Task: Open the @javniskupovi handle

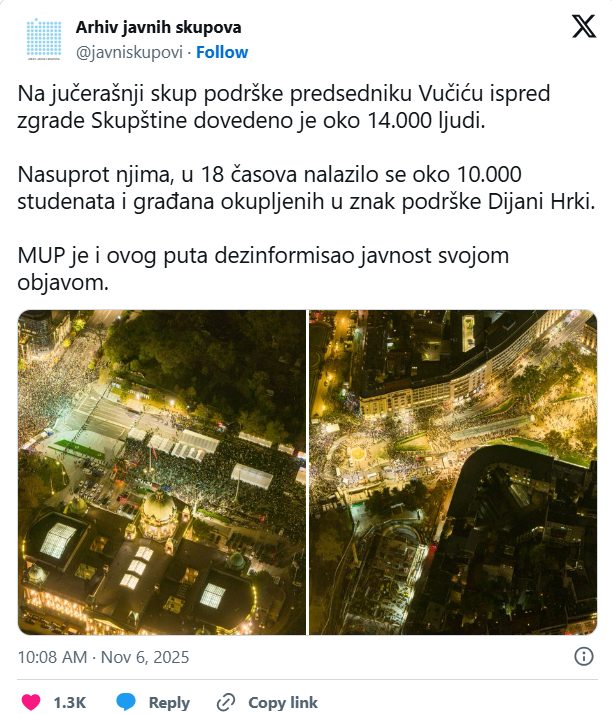Action: (x=131, y=52)
